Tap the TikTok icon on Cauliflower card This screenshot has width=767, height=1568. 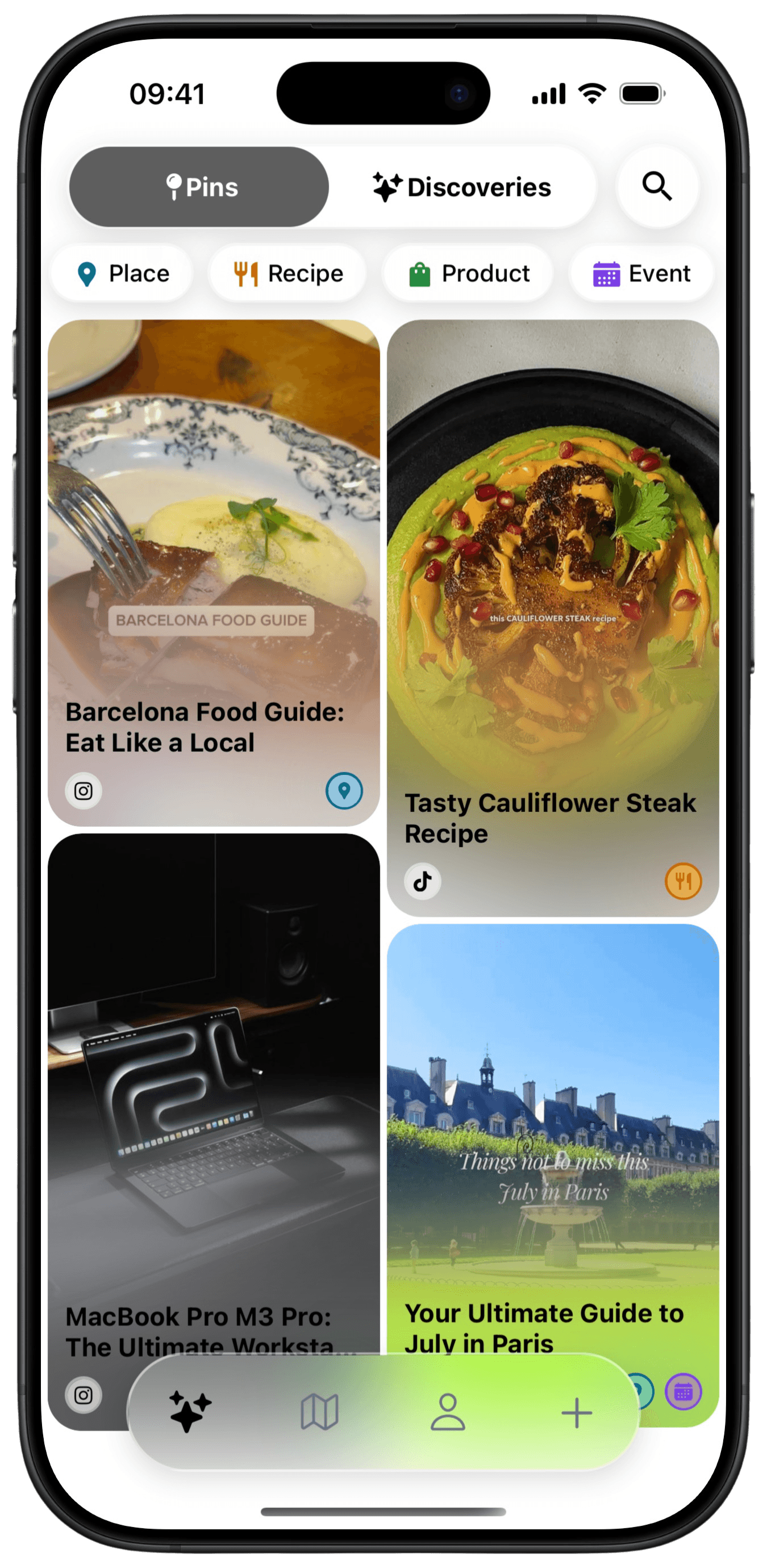(x=423, y=881)
